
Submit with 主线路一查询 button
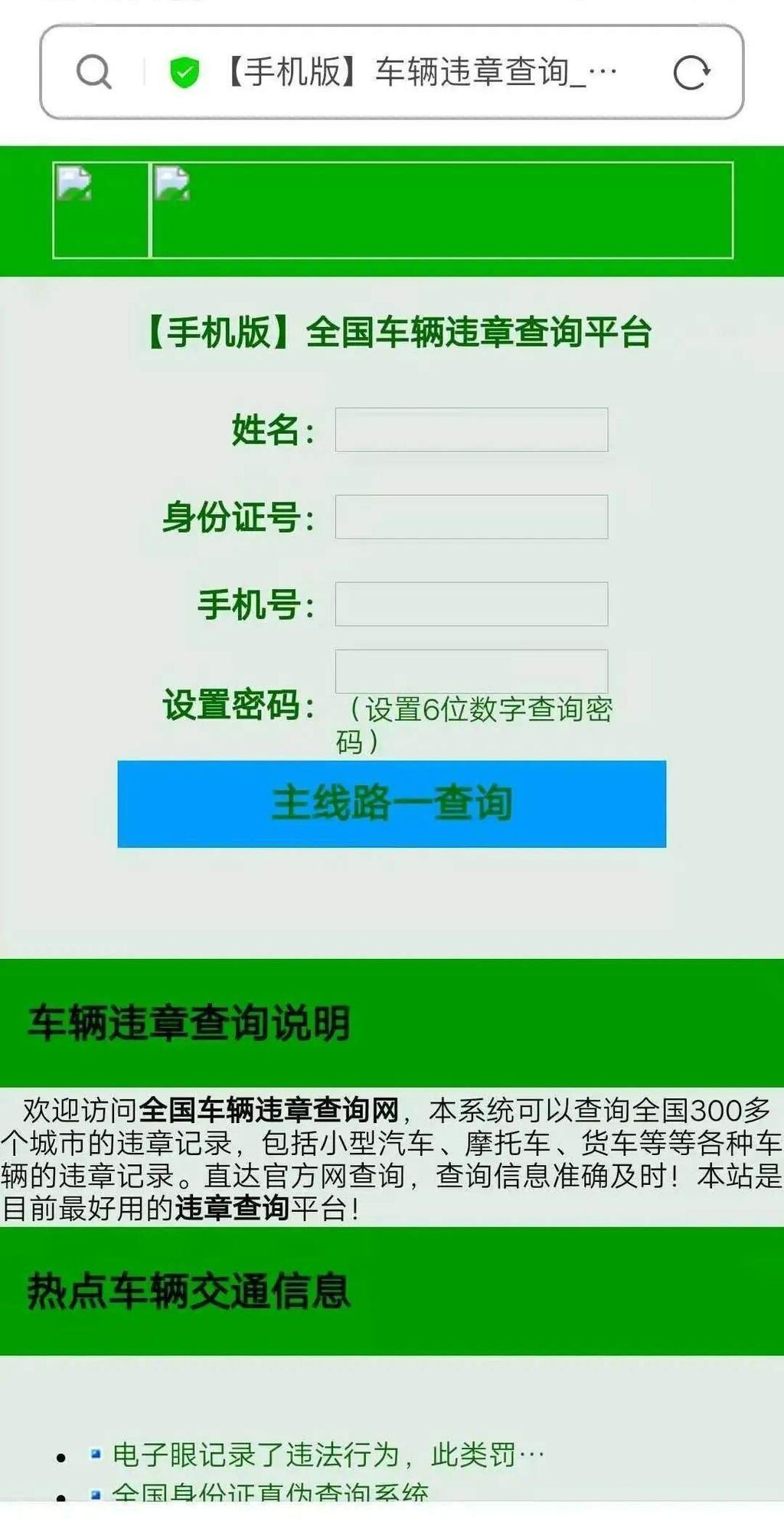[x=391, y=804]
